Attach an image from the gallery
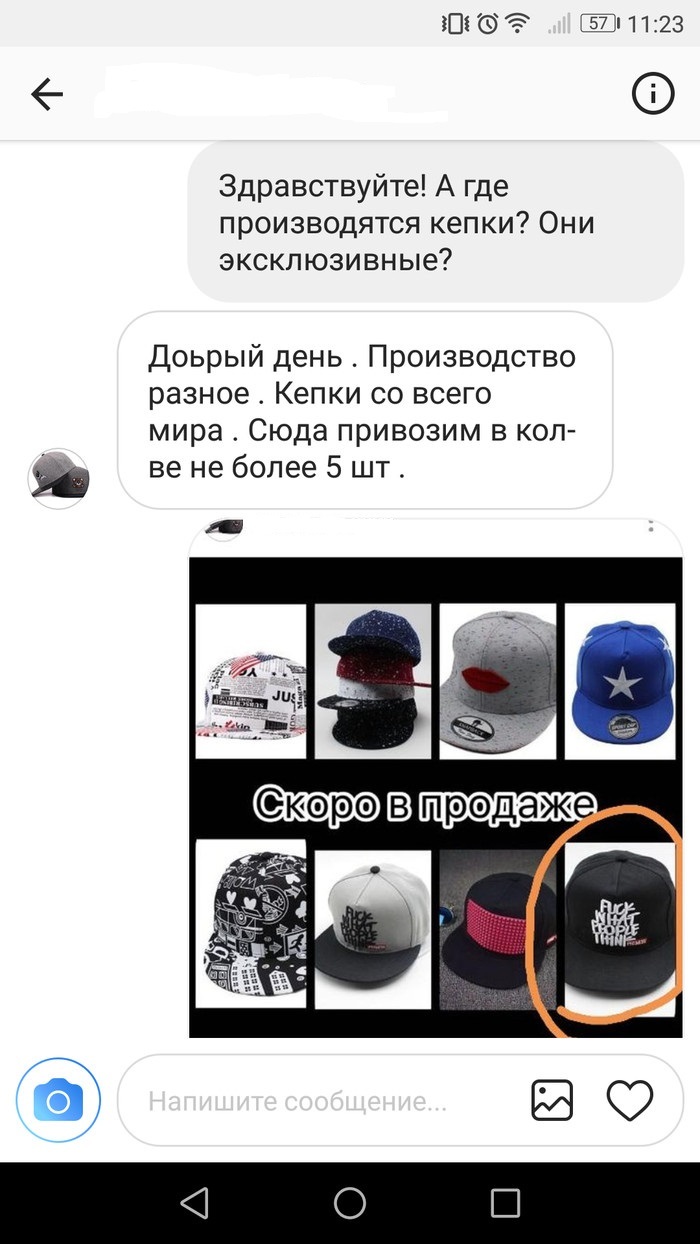The width and height of the screenshot is (700, 1244). click(x=551, y=1102)
